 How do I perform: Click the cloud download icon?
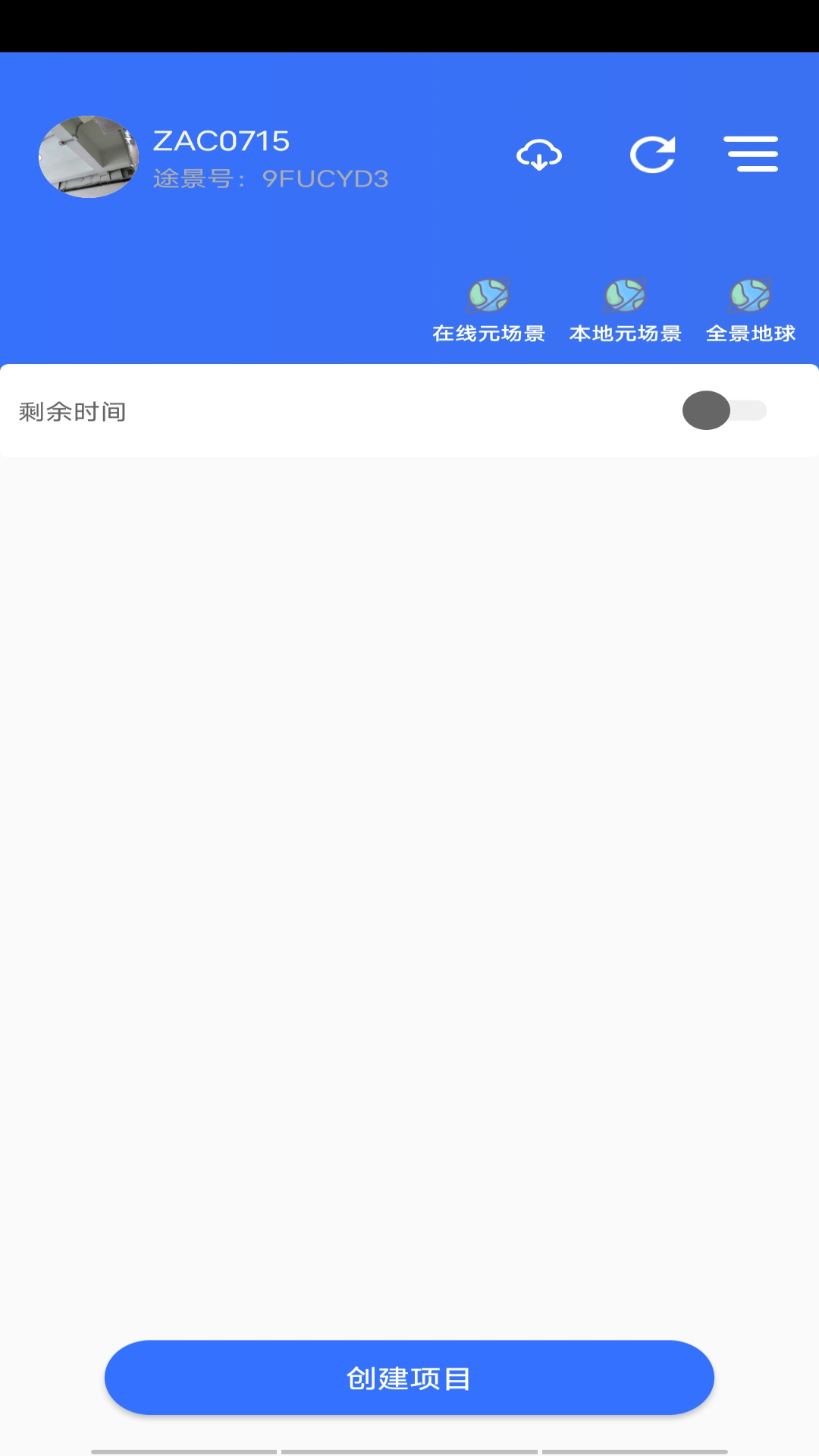539,154
